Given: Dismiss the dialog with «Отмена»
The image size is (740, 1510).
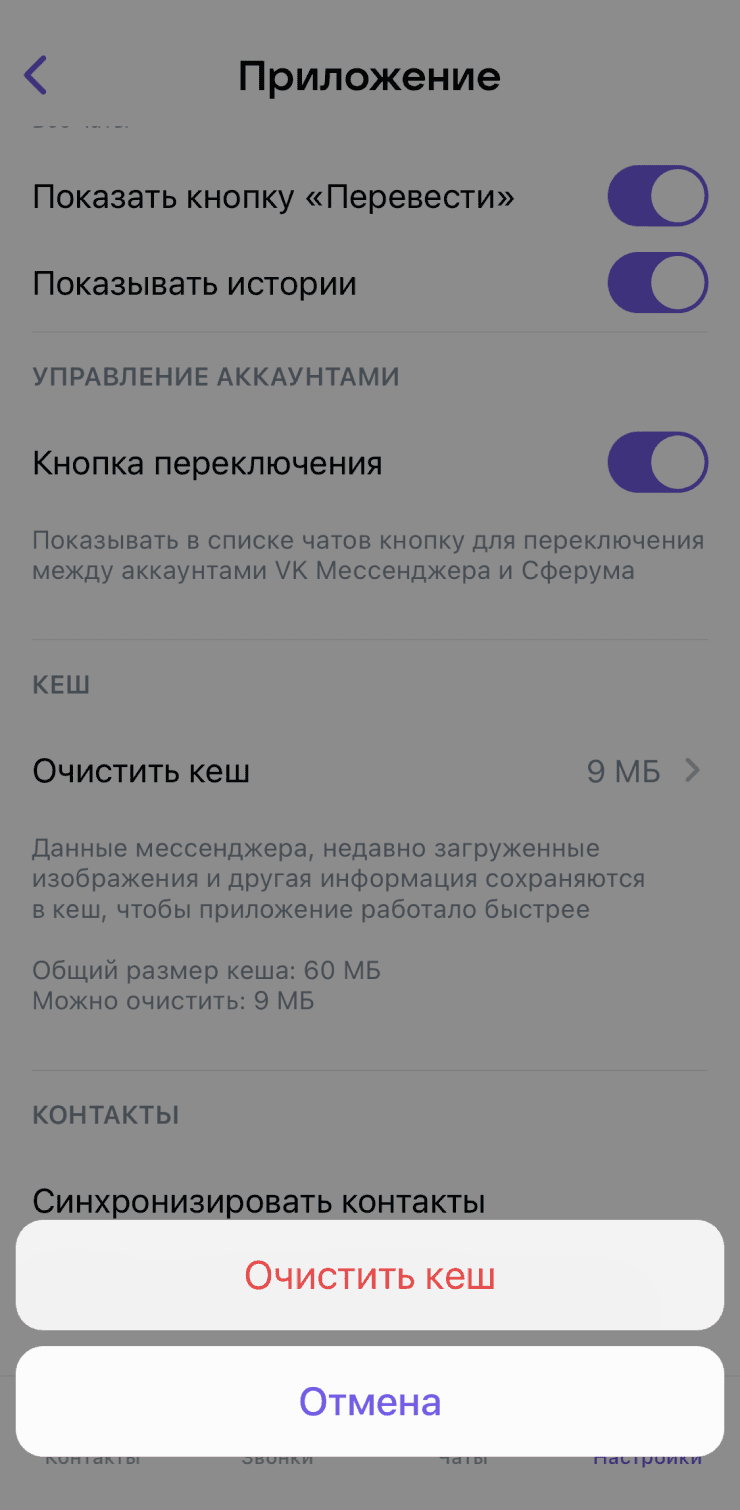Looking at the screenshot, I should pyautogui.click(x=370, y=1401).
